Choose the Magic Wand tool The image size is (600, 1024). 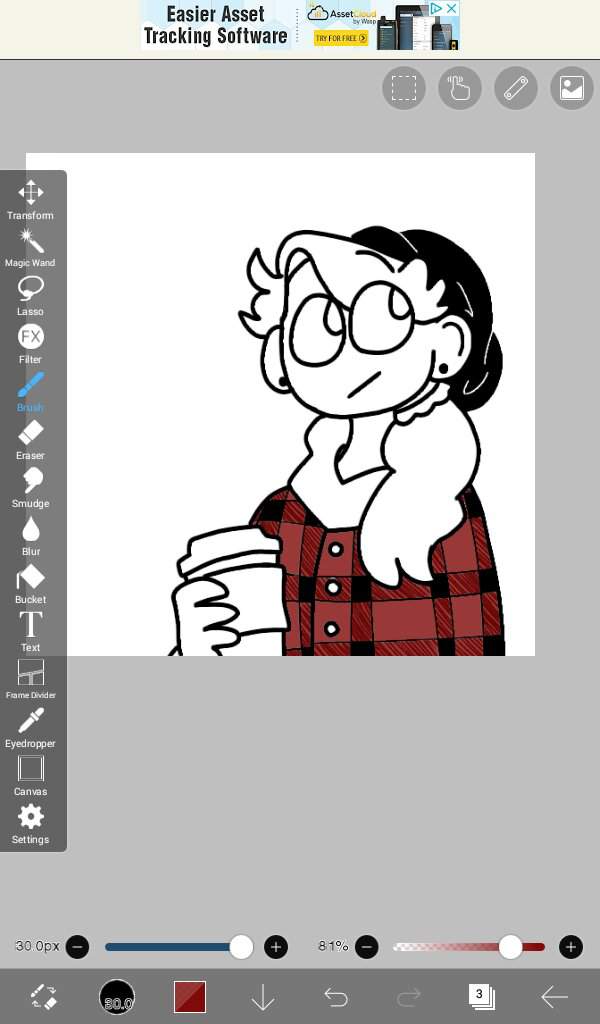coord(31,248)
